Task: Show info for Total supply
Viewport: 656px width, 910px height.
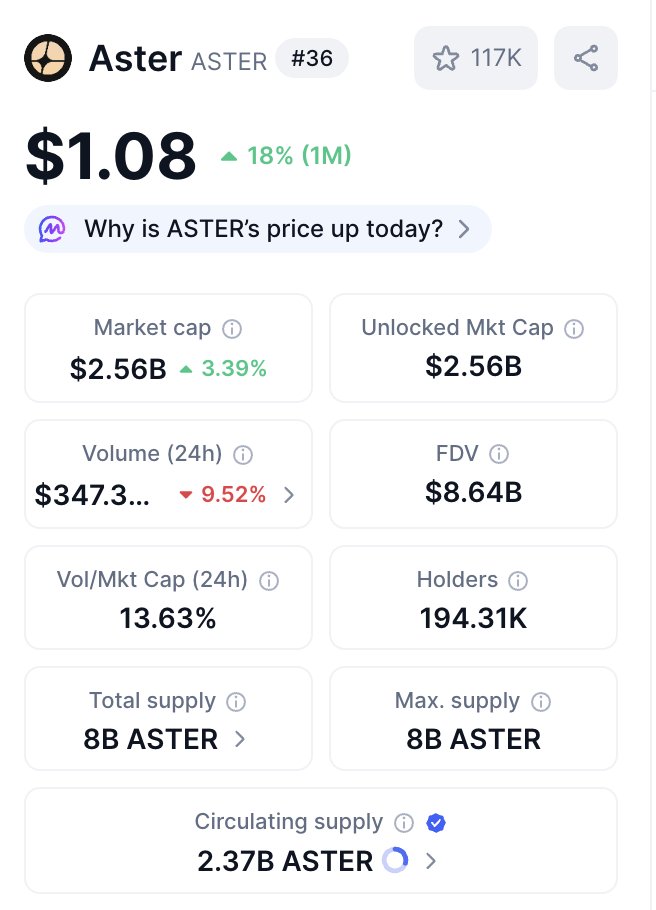Action: point(235,701)
